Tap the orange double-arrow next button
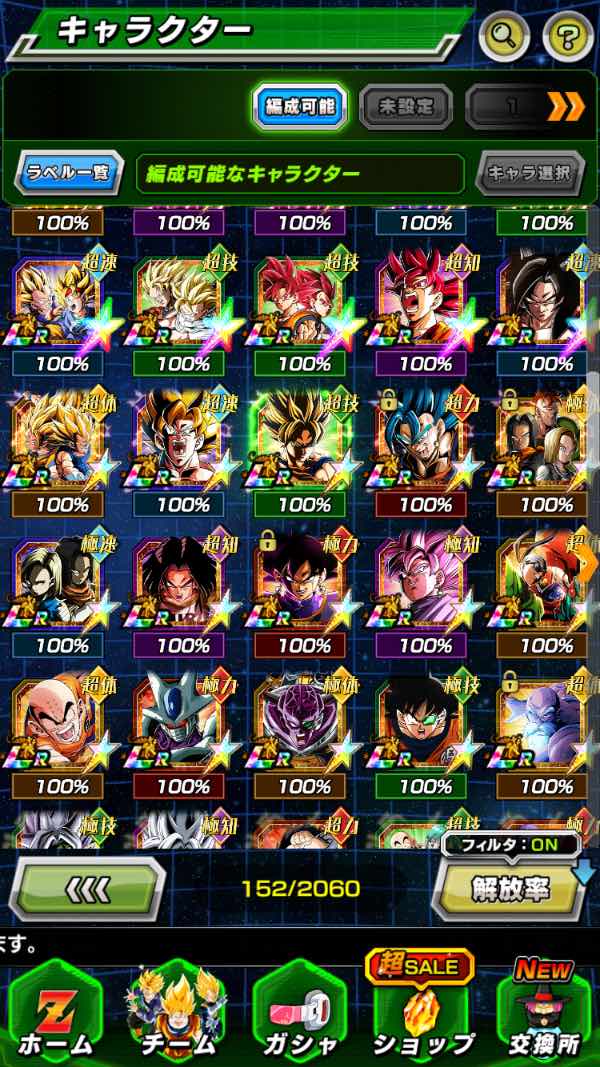Screen dimensions: 600x1067 [x=565, y=105]
